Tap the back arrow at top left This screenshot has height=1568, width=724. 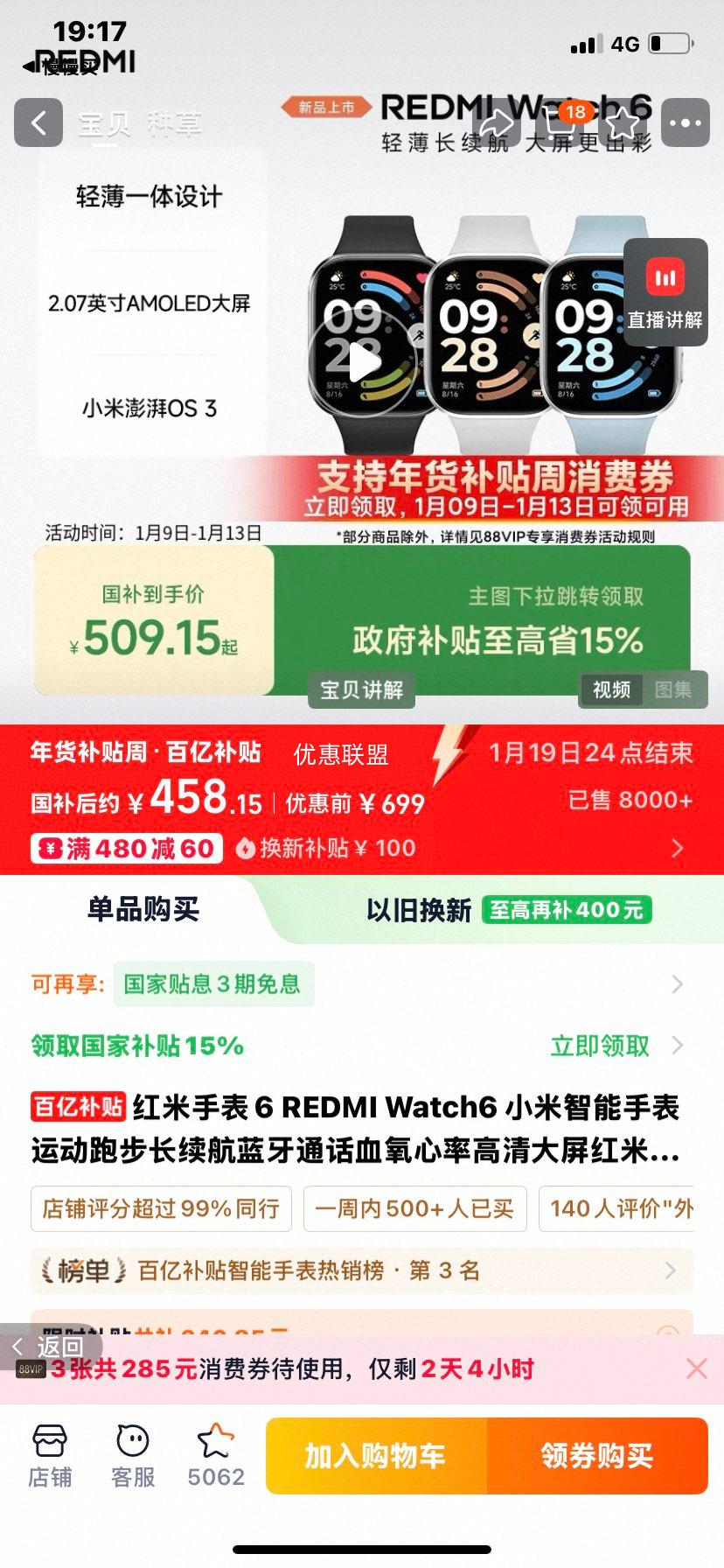coord(38,122)
